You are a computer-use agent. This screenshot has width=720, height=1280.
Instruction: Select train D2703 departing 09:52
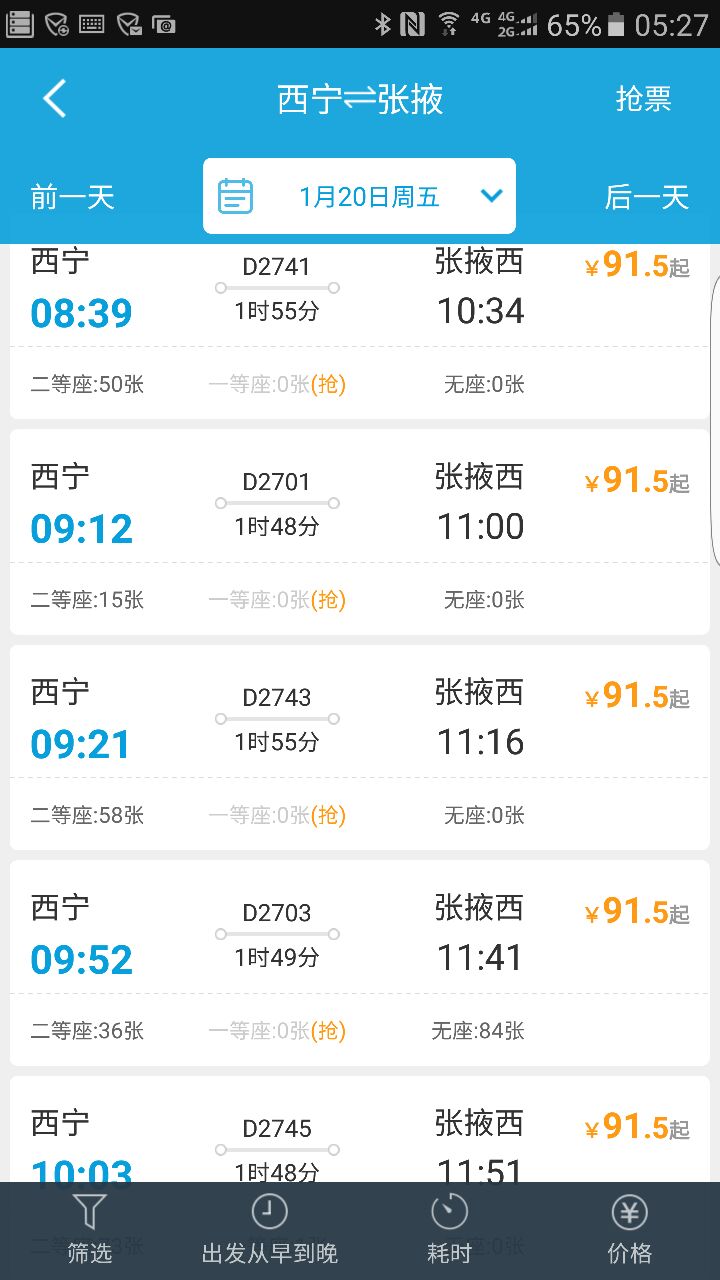click(x=360, y=963)
